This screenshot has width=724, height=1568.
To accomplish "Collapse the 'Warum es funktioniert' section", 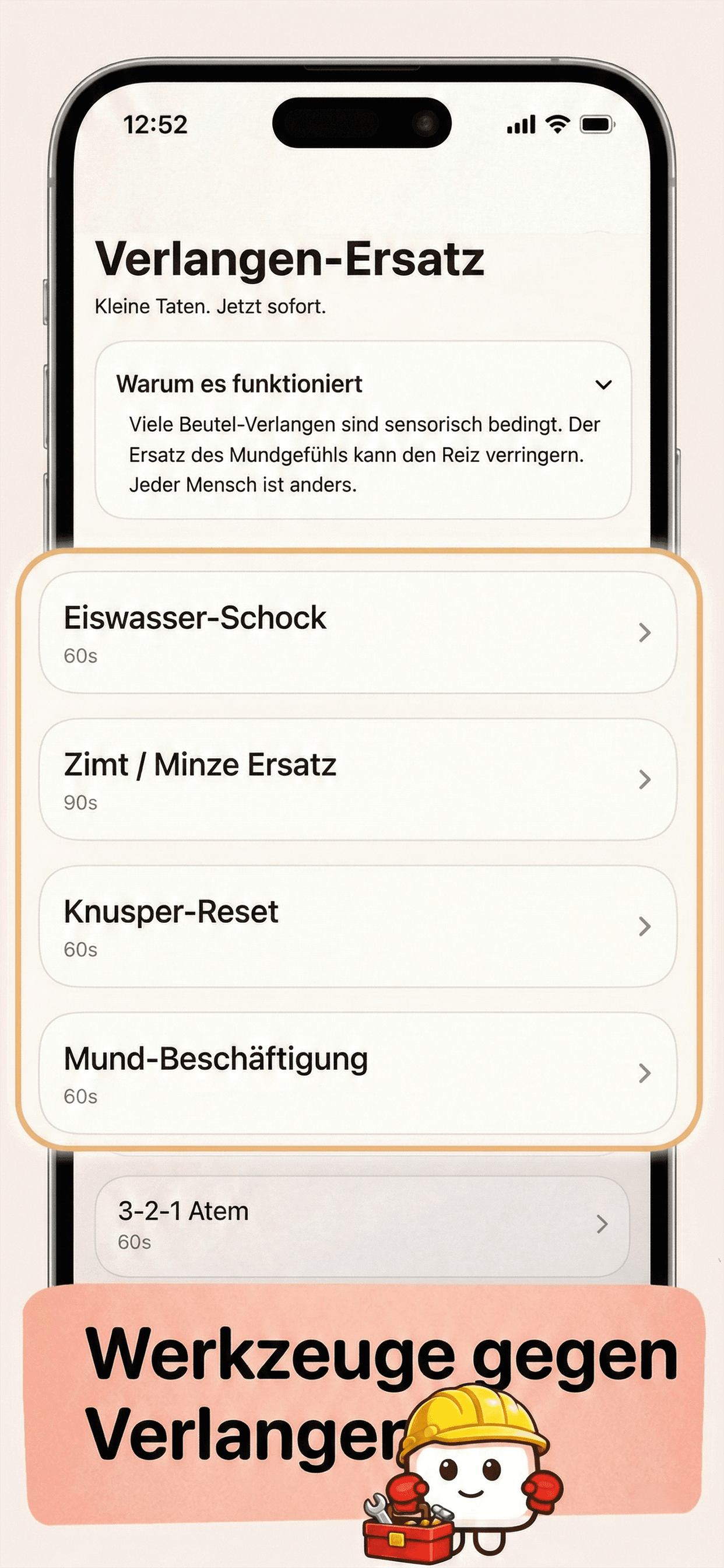I will click(603, 383).
